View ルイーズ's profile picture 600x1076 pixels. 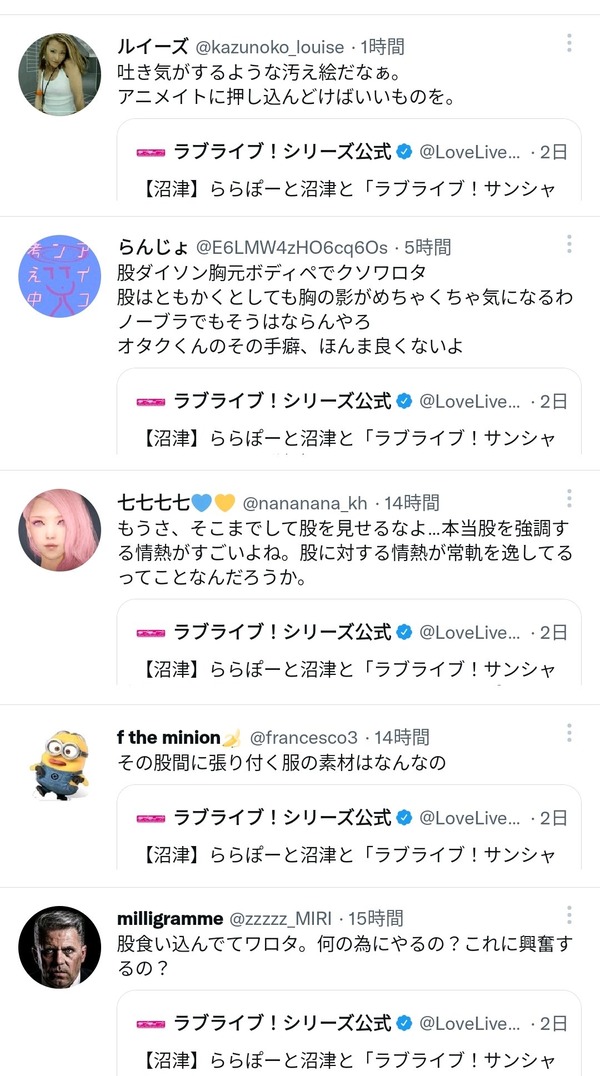[x=60, y=74]
